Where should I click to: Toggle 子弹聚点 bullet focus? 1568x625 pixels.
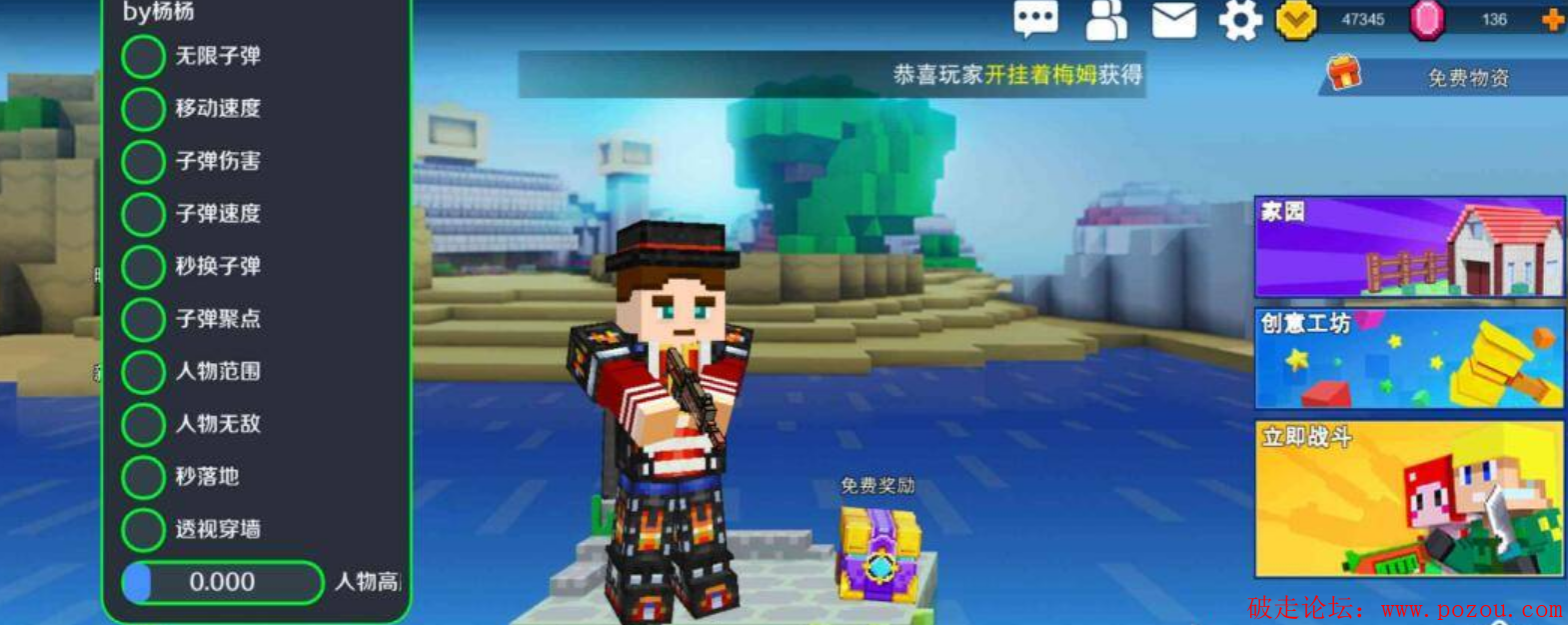click(144, 319)
